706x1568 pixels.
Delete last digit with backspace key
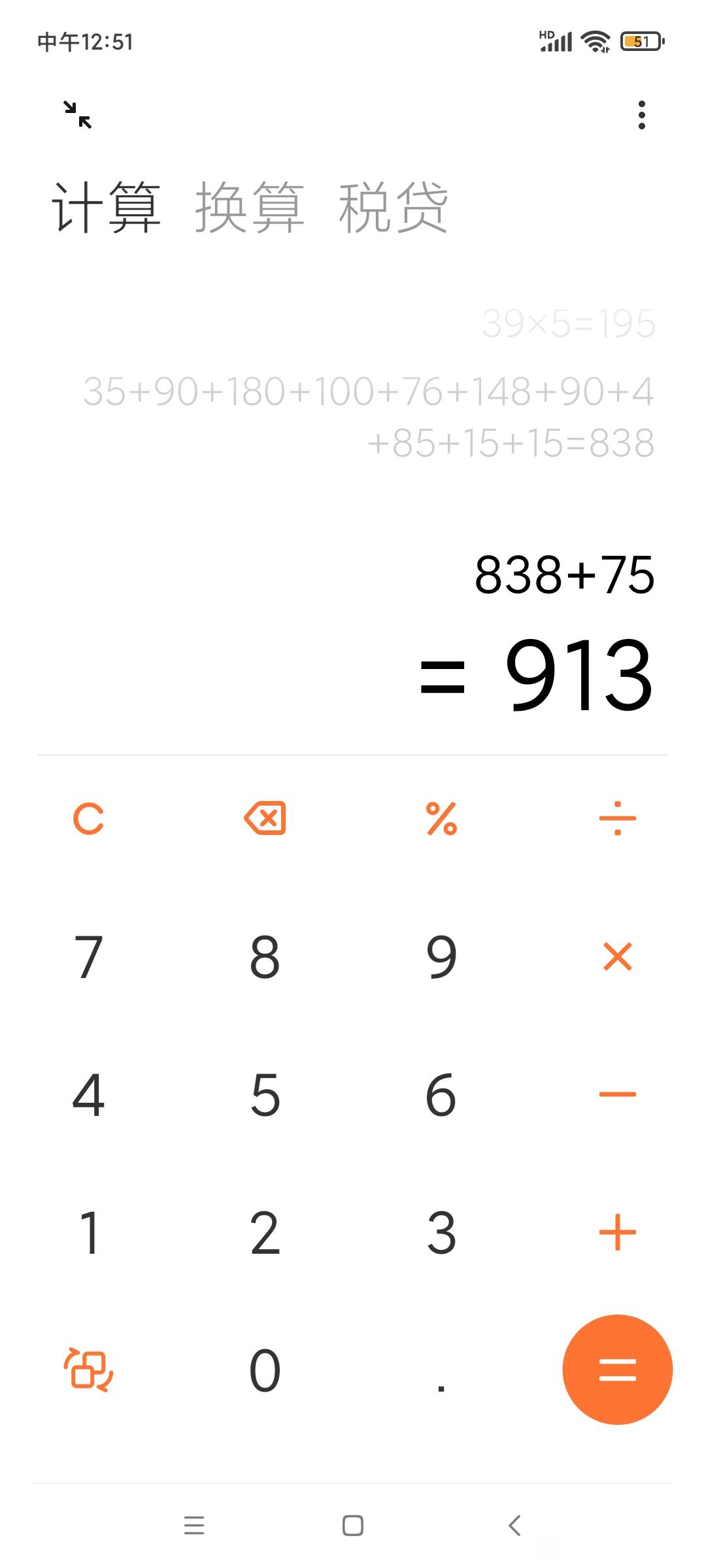pyautogui.click(x=265, y=818)
